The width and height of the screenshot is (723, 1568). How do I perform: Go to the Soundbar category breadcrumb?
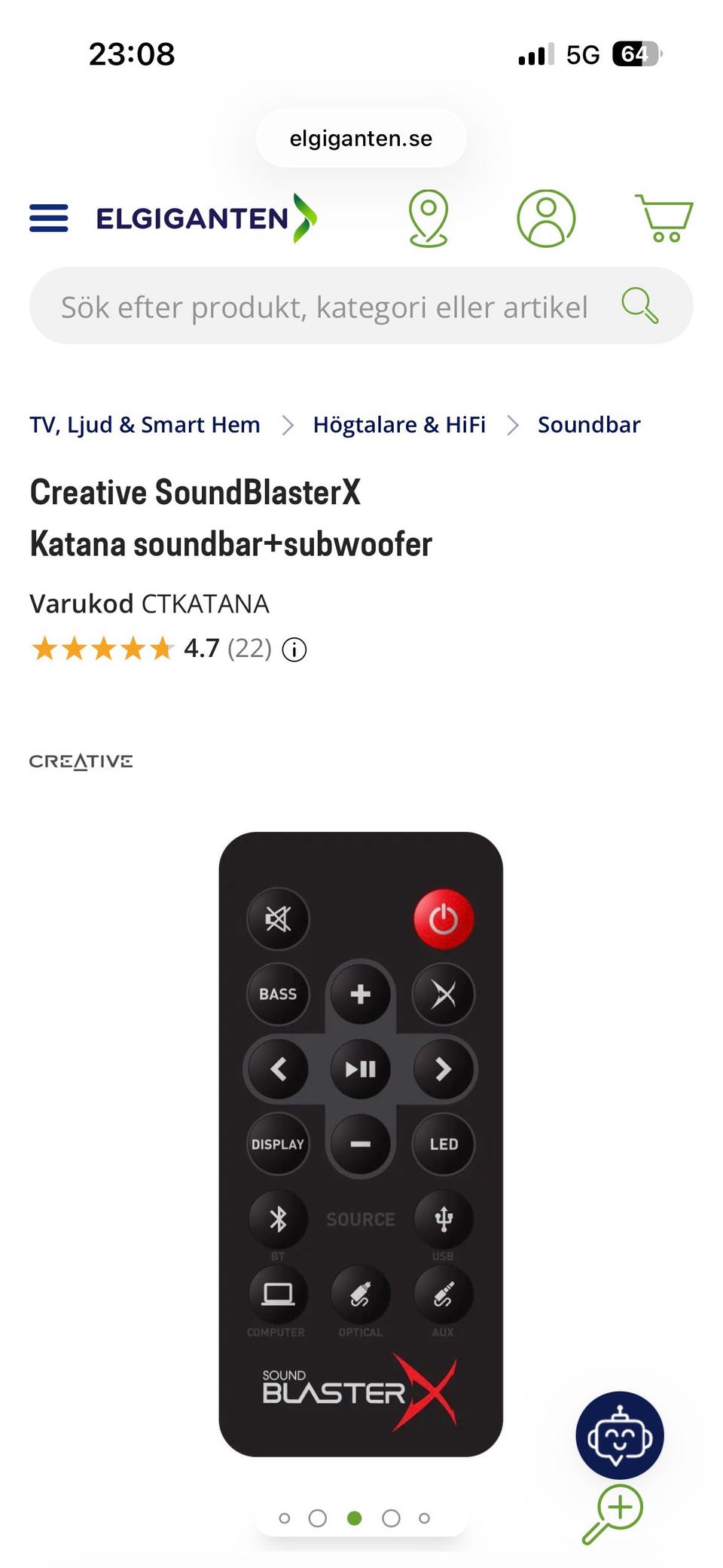tap(589, 425)
